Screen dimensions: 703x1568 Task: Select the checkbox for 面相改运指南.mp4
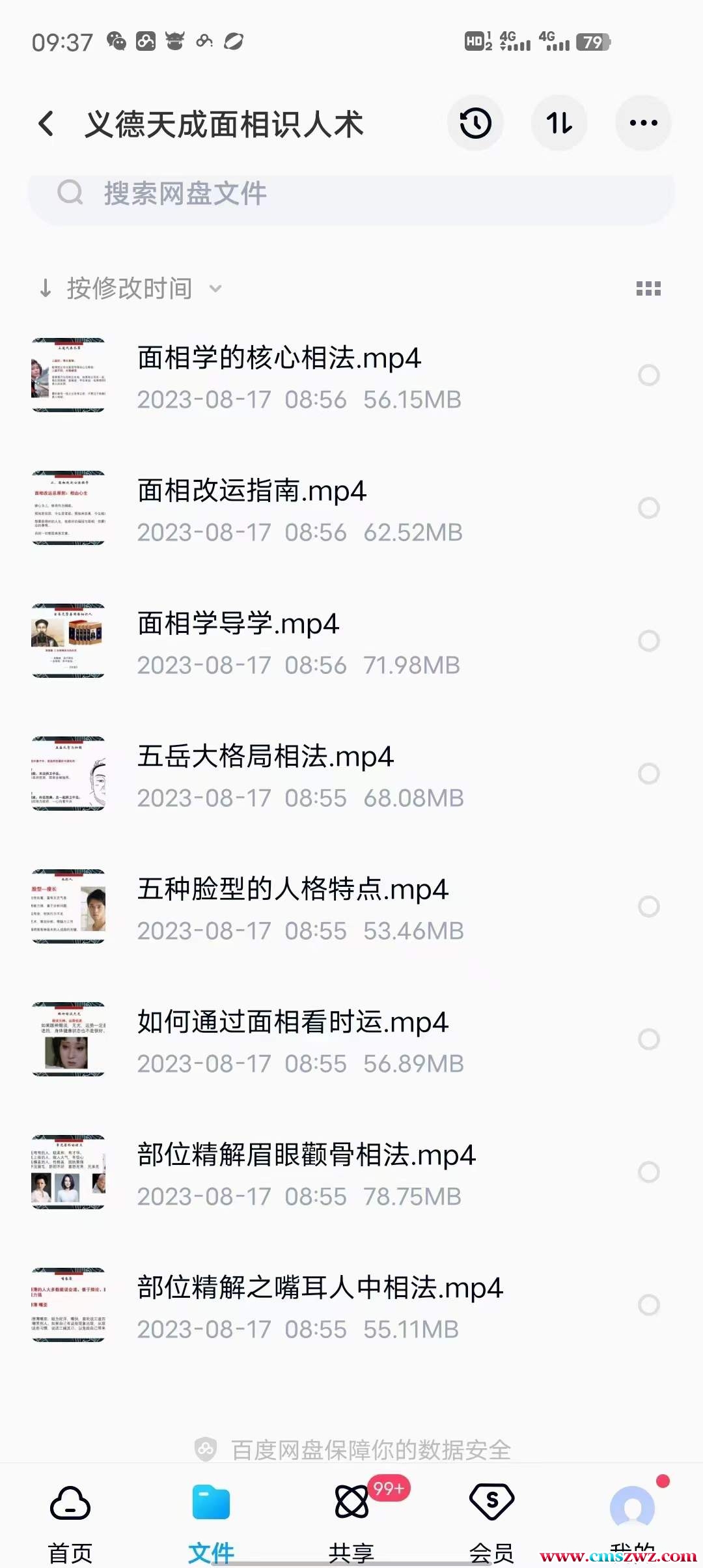(648, 508)
